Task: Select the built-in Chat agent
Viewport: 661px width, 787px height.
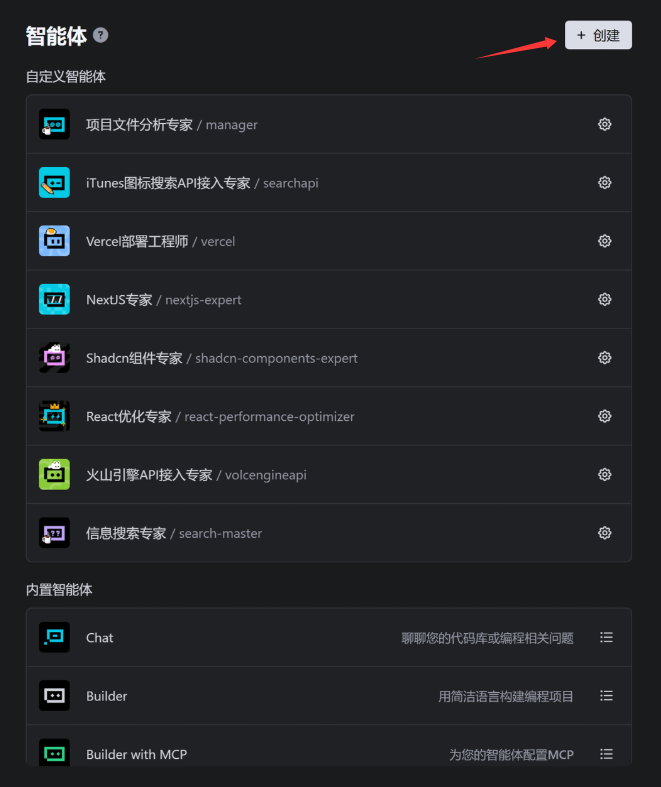Action: tap(100, 638)
